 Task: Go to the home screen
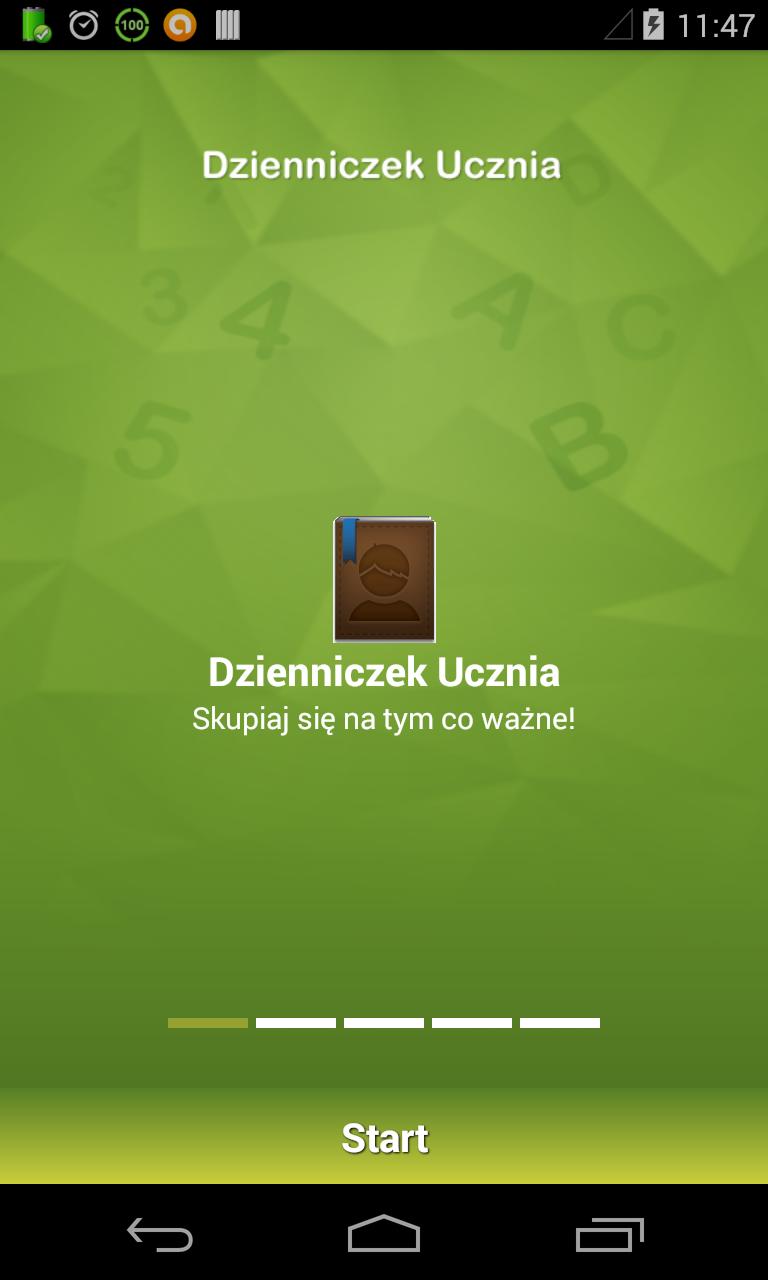coord(384,1234)
